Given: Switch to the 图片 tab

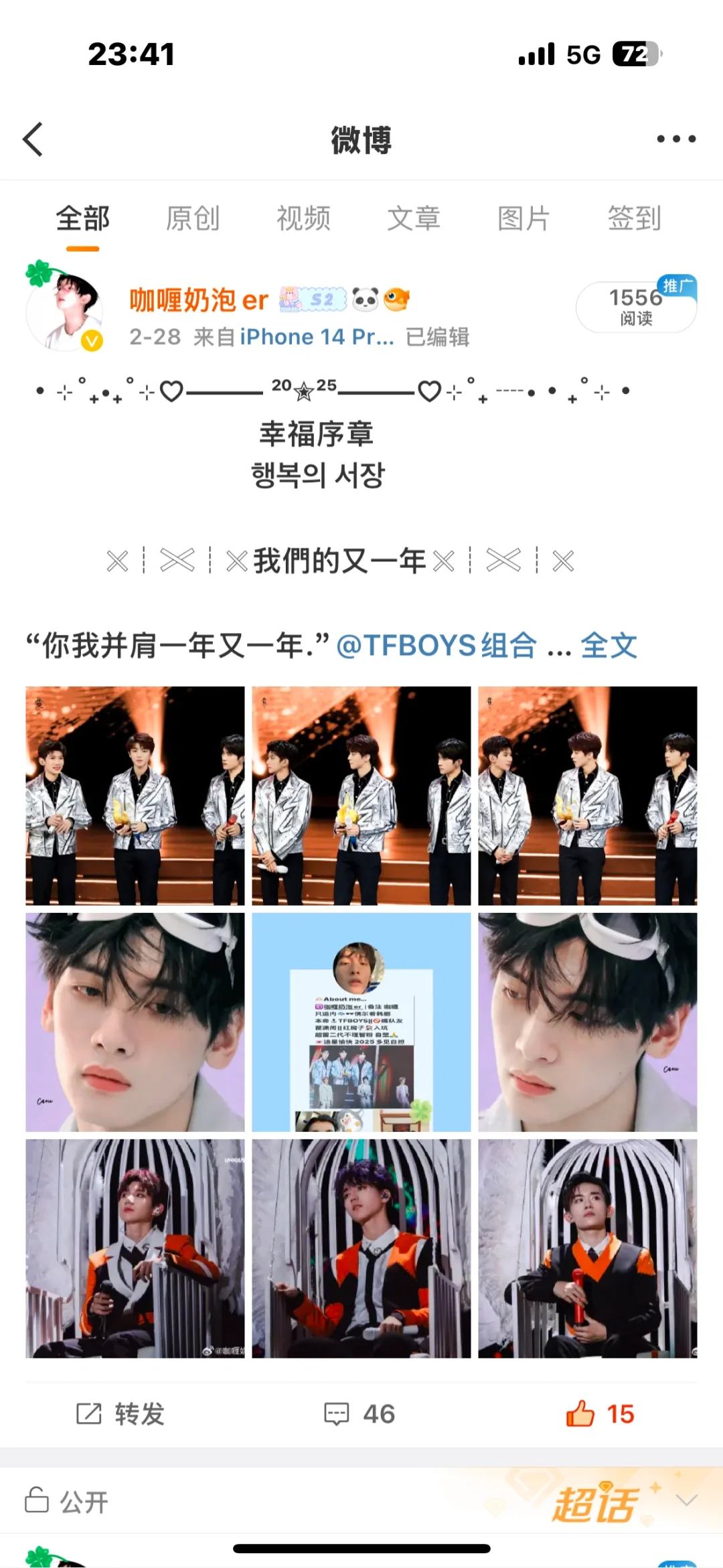Looking at the screenshot, I should tap(524, 218).
